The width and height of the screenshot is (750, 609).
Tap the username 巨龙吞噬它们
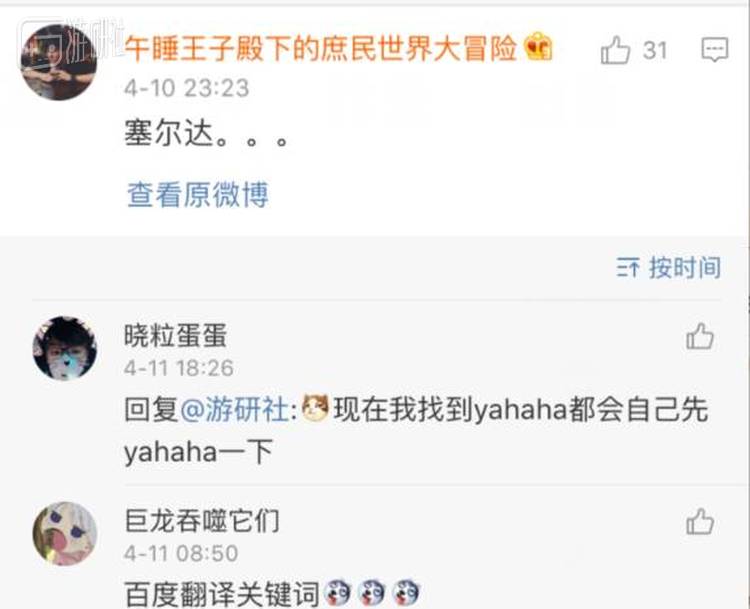[x=201, y=520]
